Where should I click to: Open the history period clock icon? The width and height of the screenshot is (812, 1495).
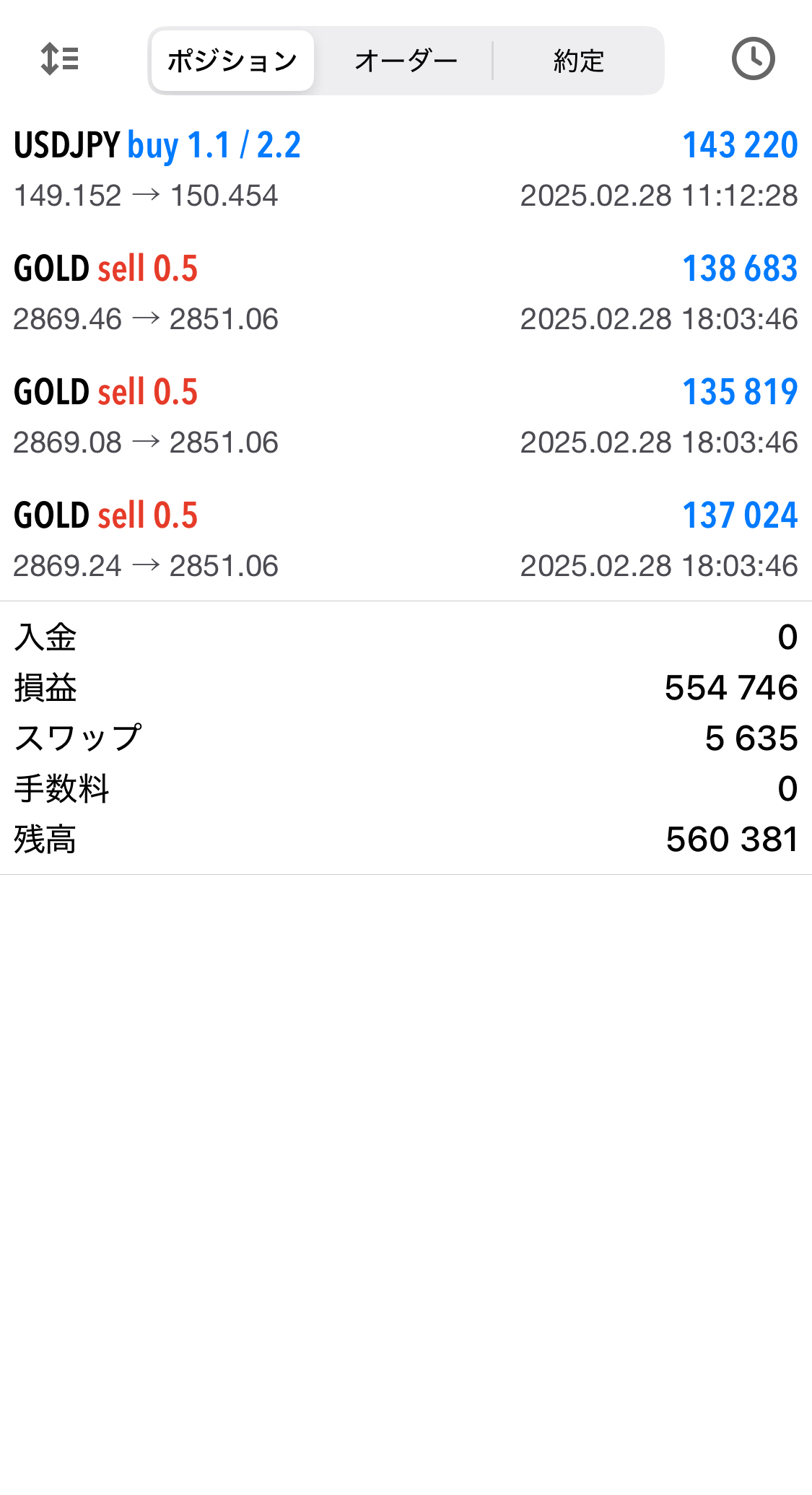[753, 59]
